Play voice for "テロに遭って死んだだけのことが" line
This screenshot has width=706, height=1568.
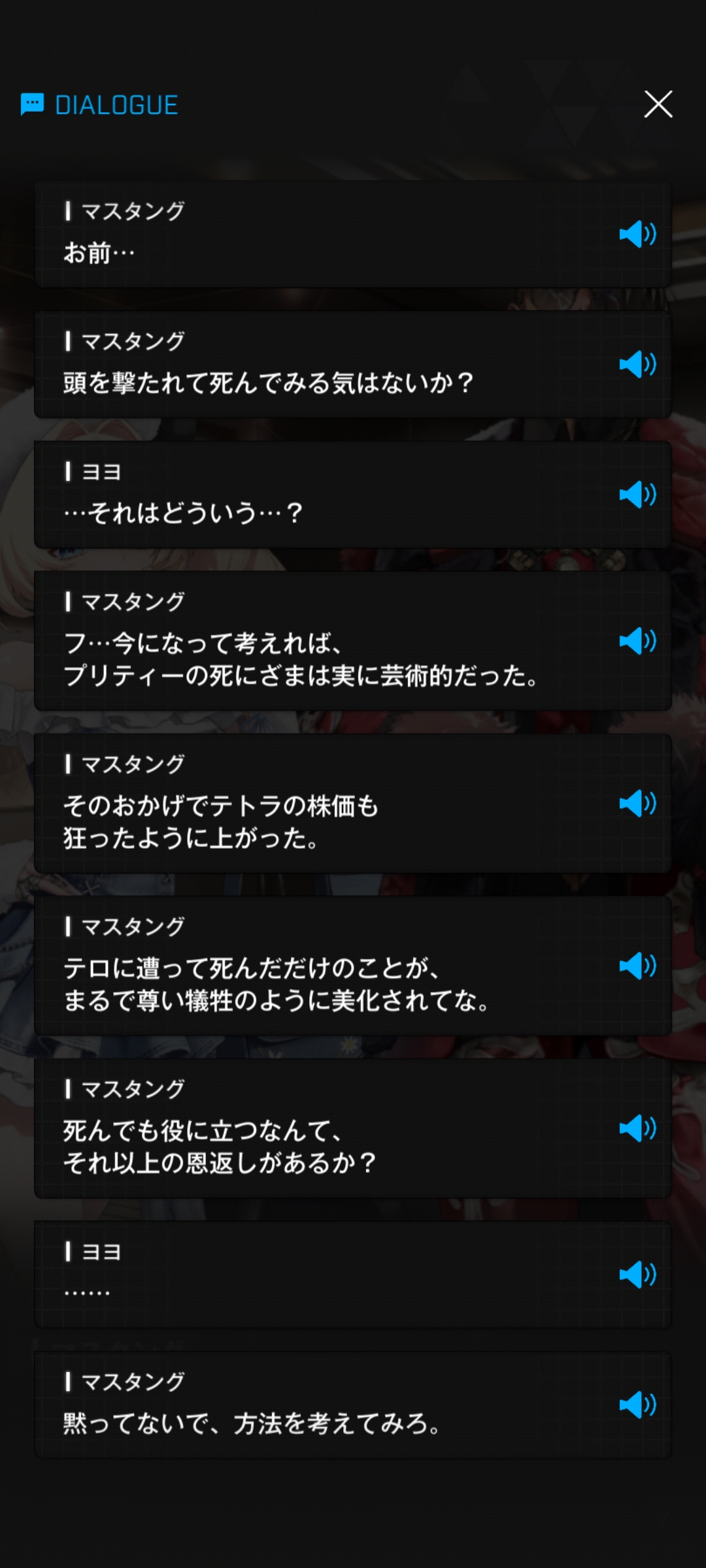pyautogui.click(x=637, y=966)
